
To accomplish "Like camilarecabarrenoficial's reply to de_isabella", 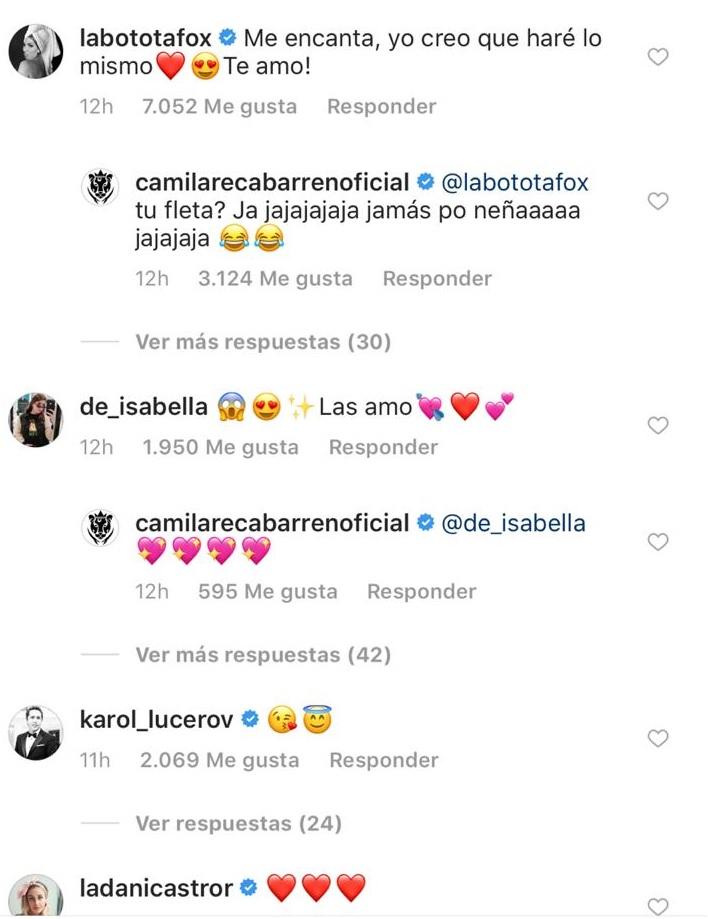I will pos(658,542).
